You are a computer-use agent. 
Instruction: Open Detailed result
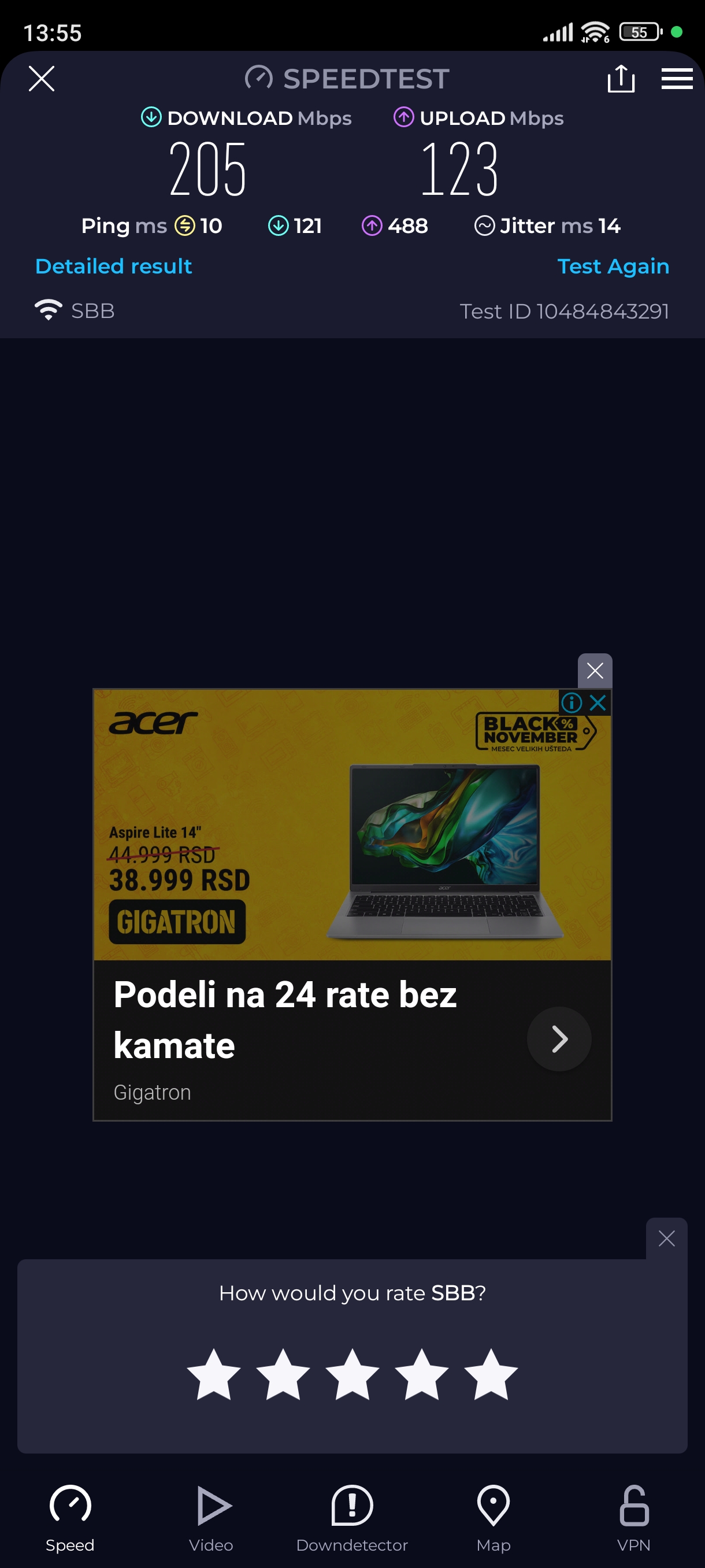pos(114,266)
